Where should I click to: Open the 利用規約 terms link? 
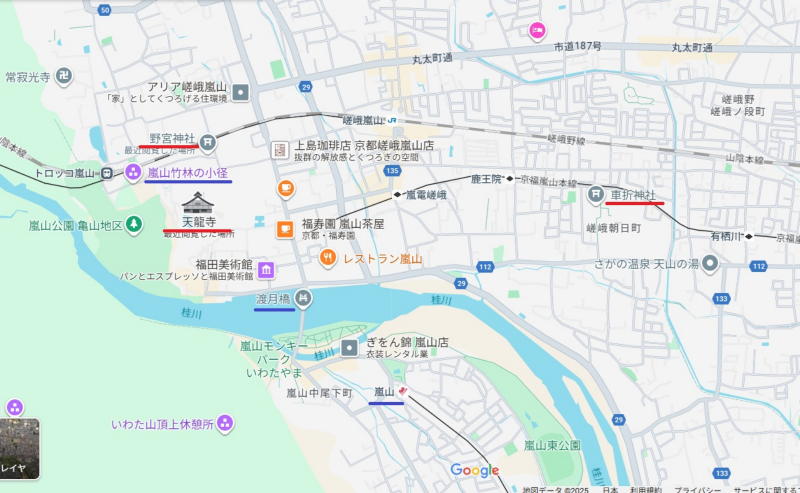646,489
